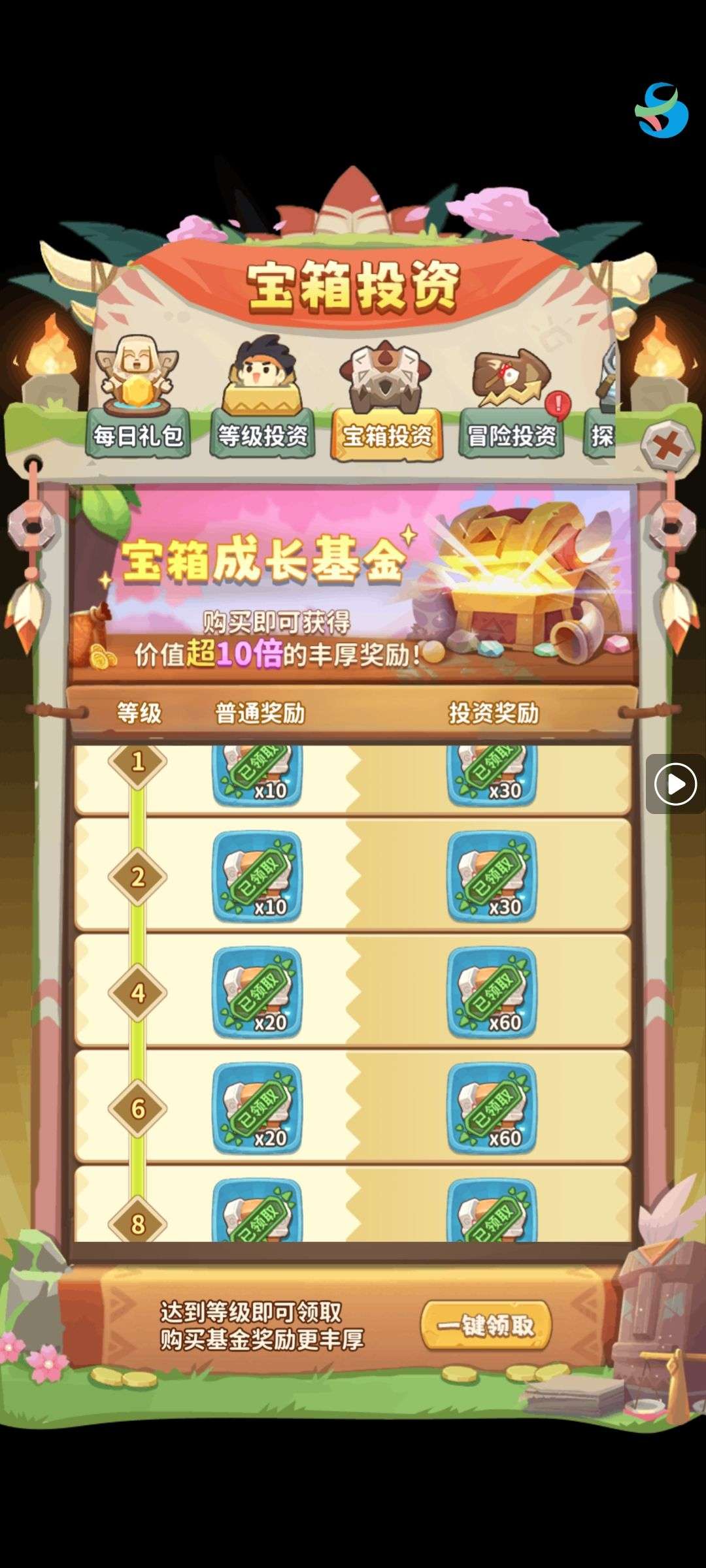
Task: Switch to the 每日礼包 tab
Action: coord(138,434)
